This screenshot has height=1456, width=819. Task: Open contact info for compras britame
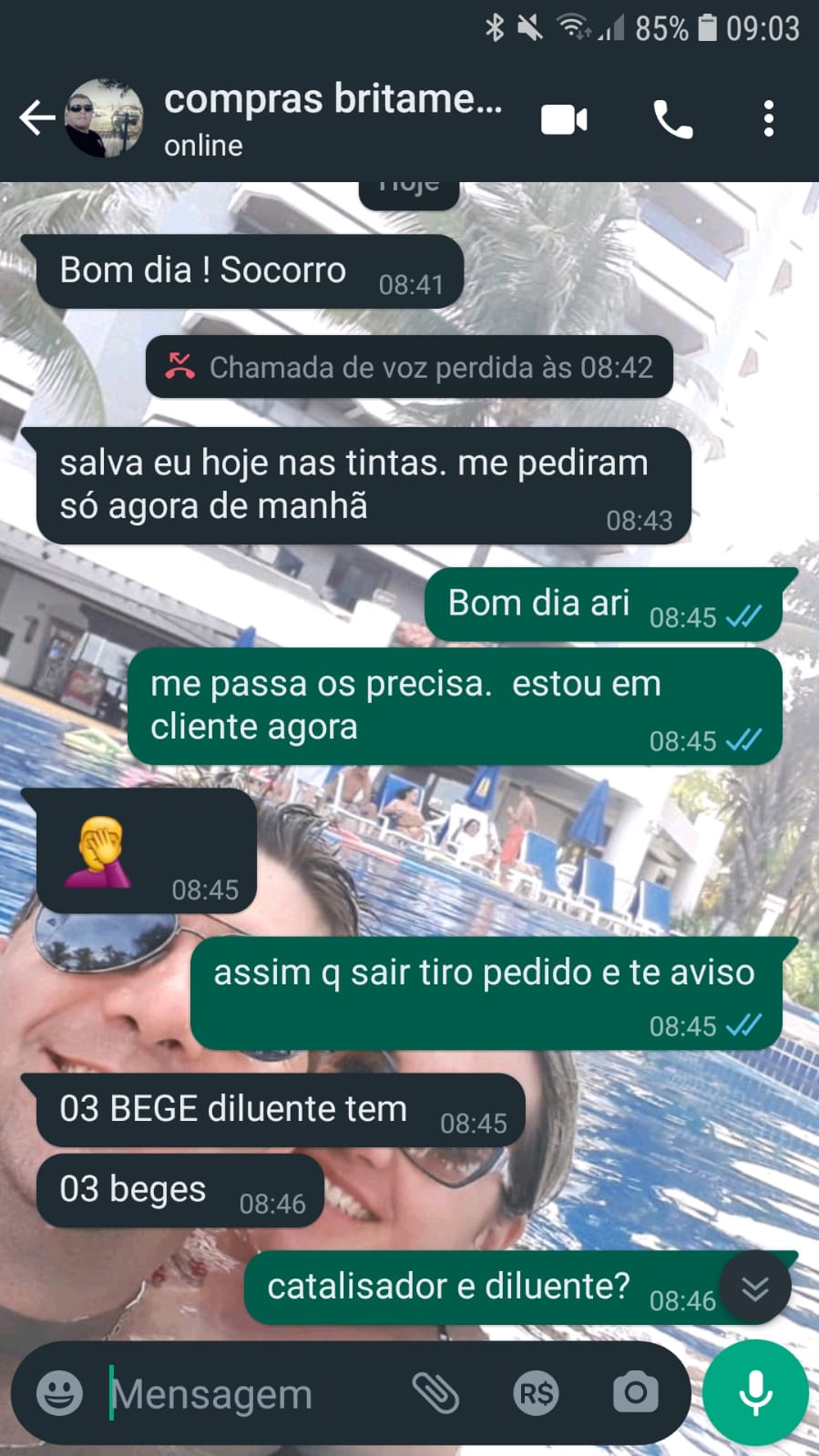click(333, 118)
